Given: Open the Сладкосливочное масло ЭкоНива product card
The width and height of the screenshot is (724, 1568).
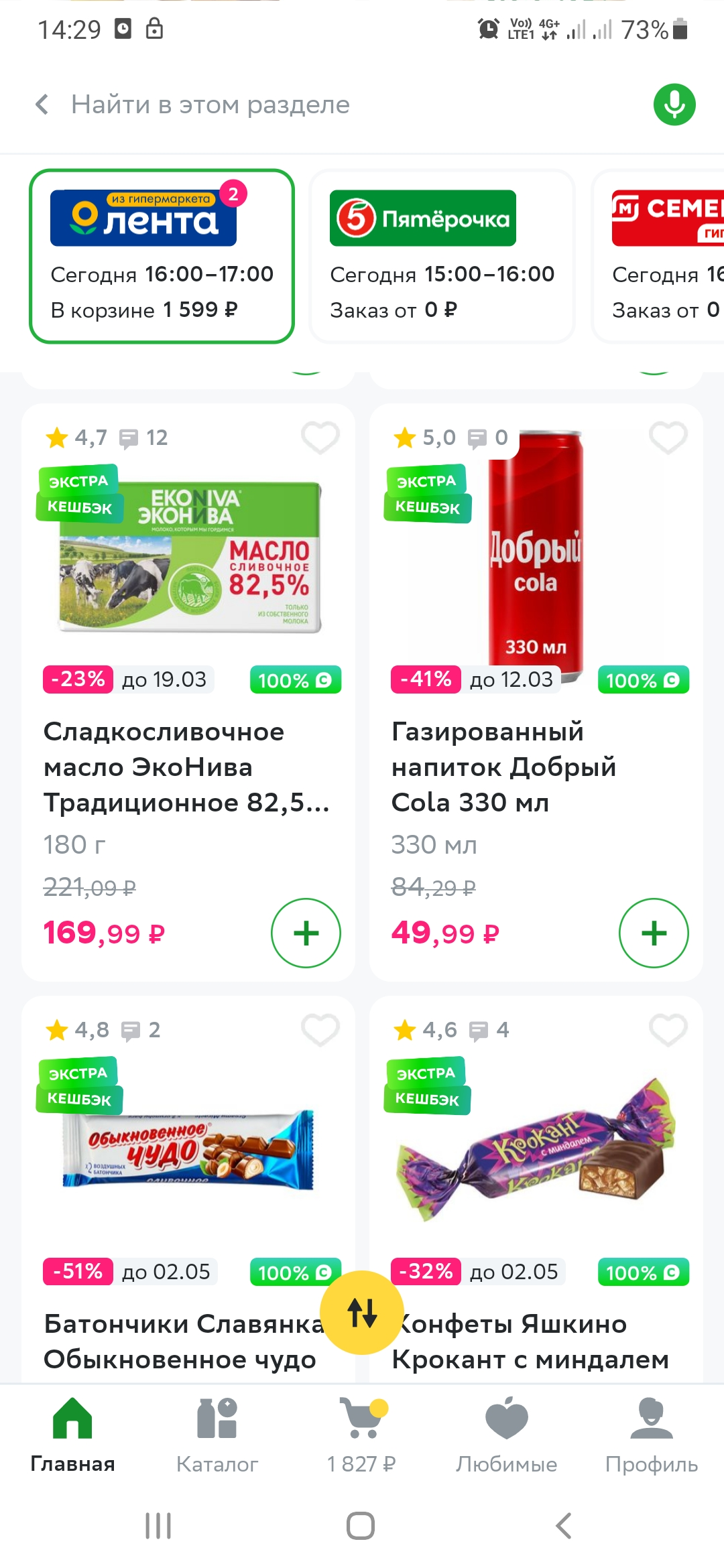Looking at the screenshot, I should point(187,767).
